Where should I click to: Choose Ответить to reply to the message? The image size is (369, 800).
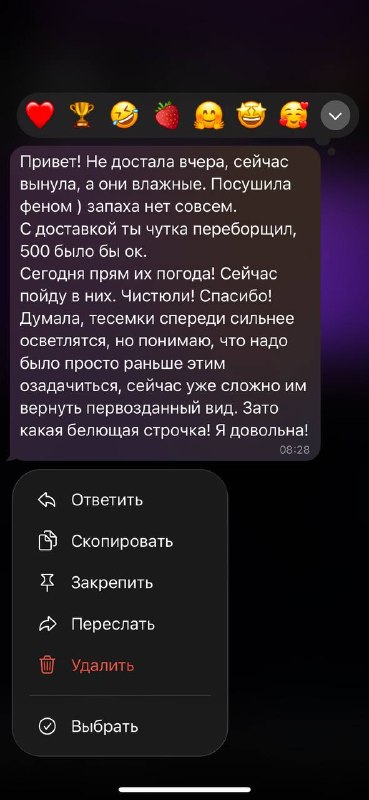tap(120, 500)
